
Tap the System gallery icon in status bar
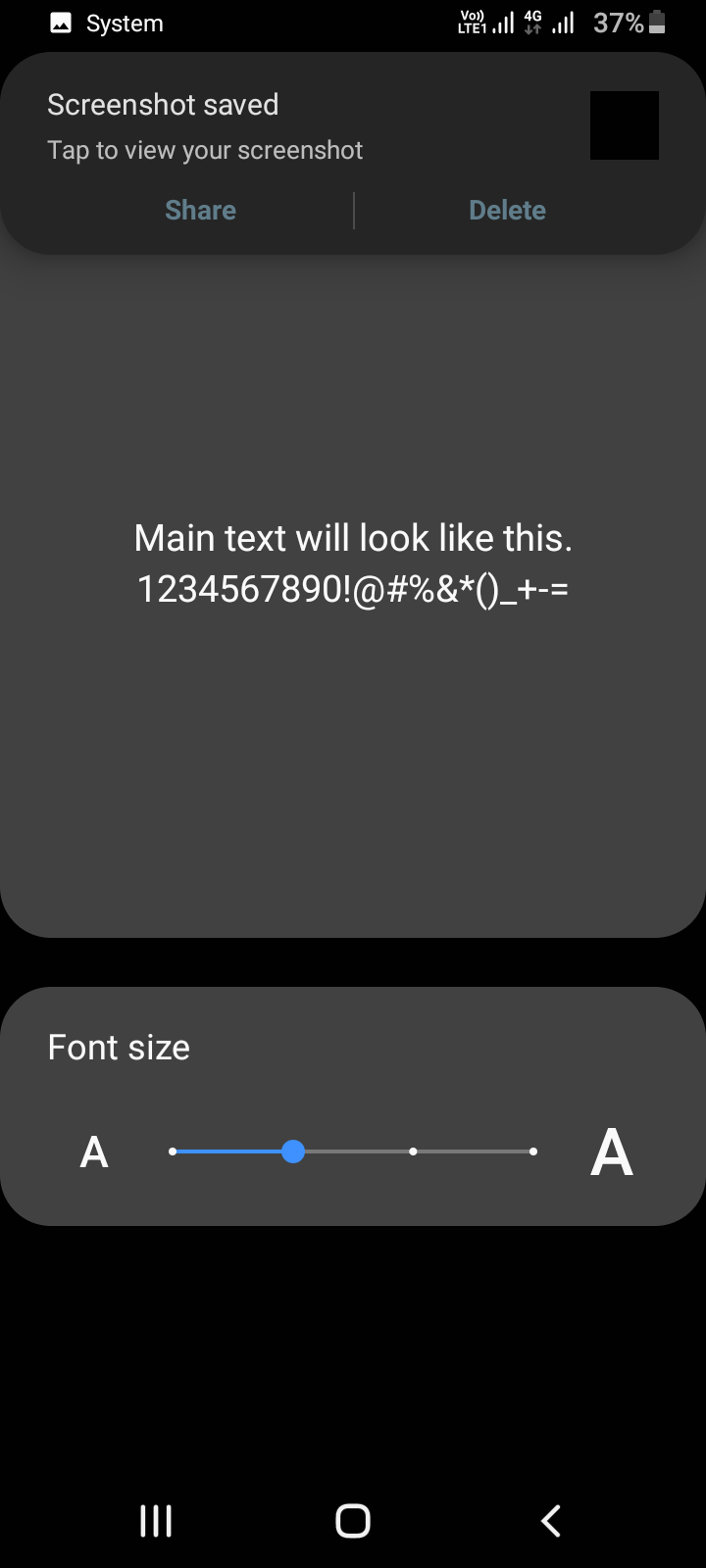[x=59, y=22]
